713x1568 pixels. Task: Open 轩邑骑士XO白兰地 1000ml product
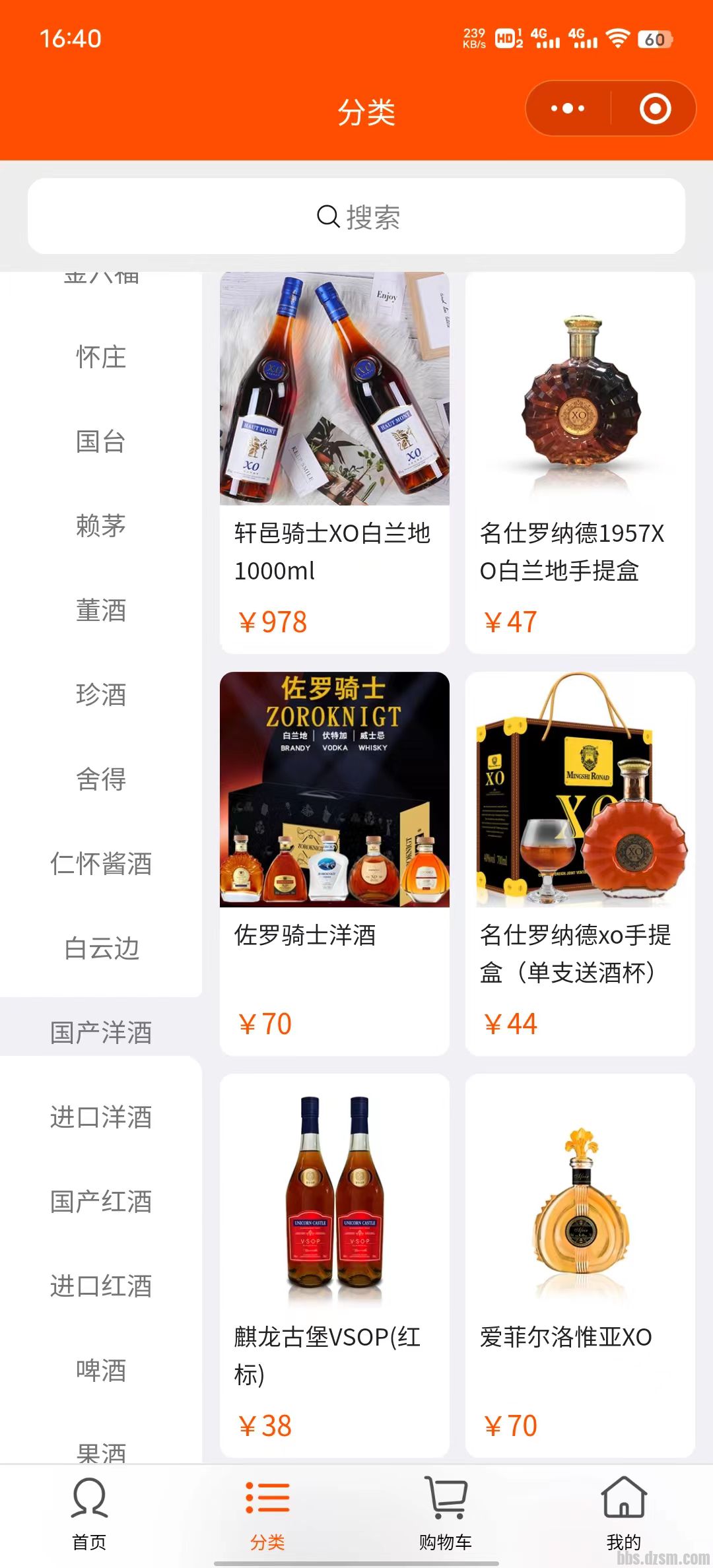click(x=335, y=462)
